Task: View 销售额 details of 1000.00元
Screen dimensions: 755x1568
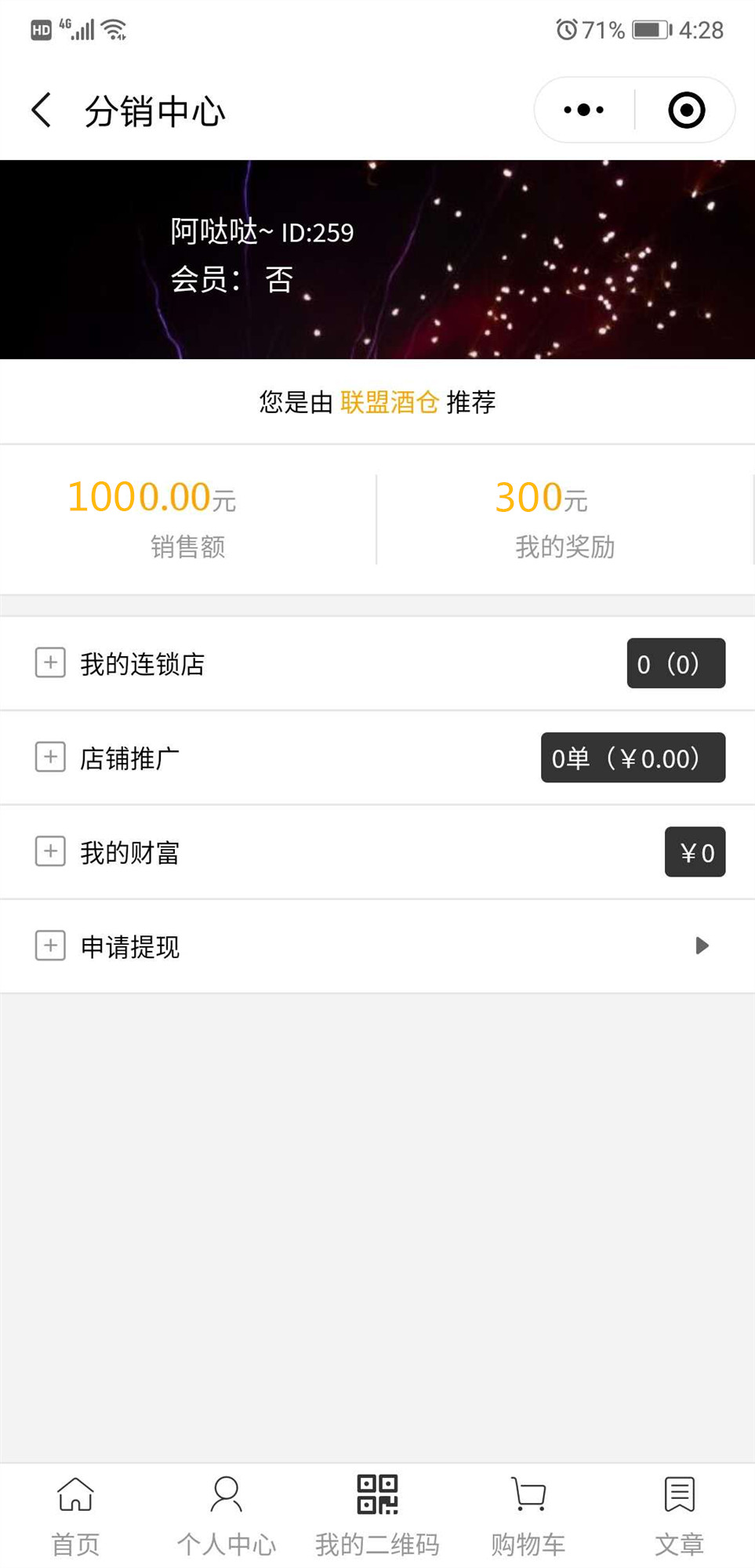Action: [x=188, y=518]
